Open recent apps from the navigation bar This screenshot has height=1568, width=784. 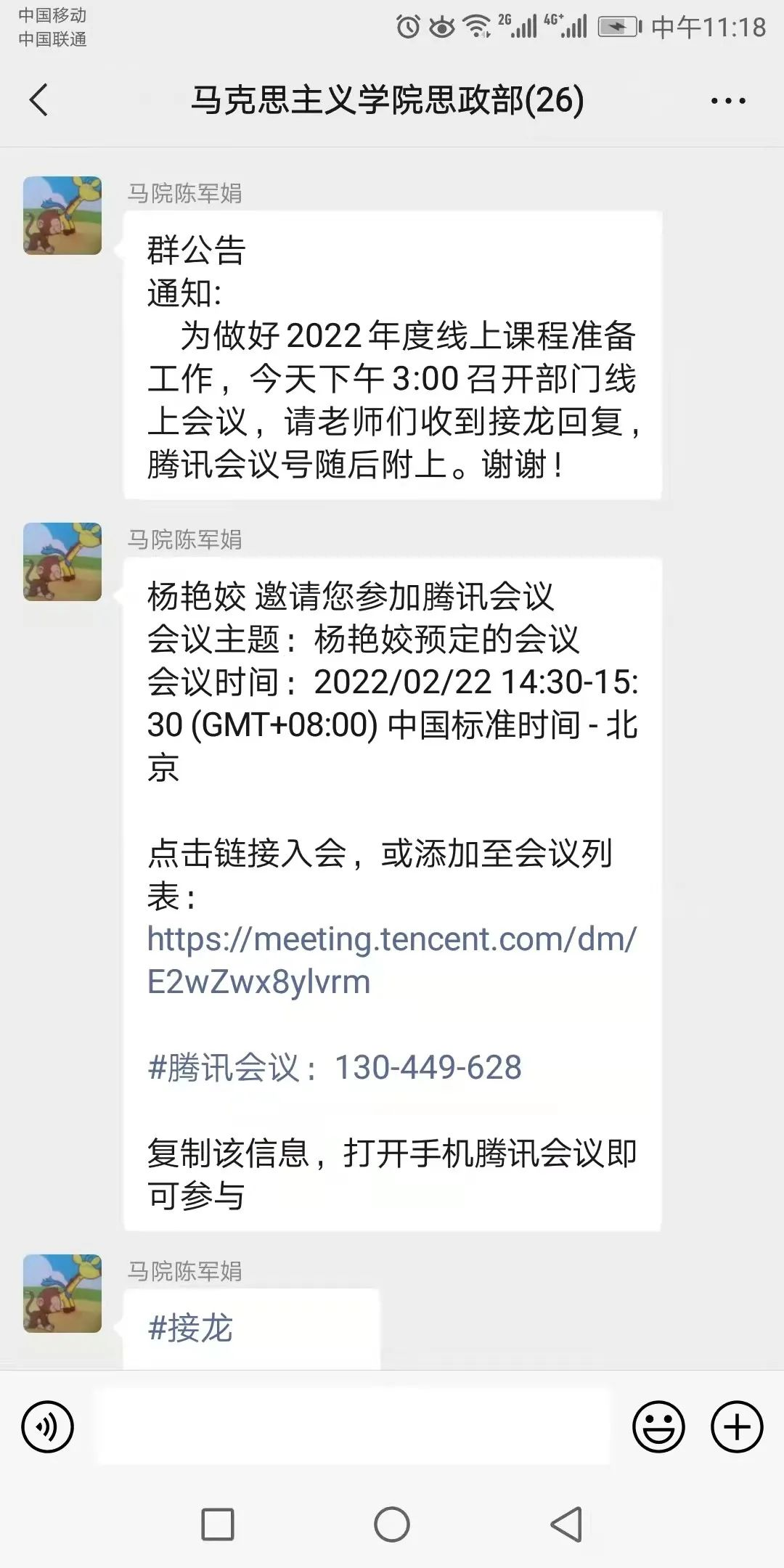218,1524
